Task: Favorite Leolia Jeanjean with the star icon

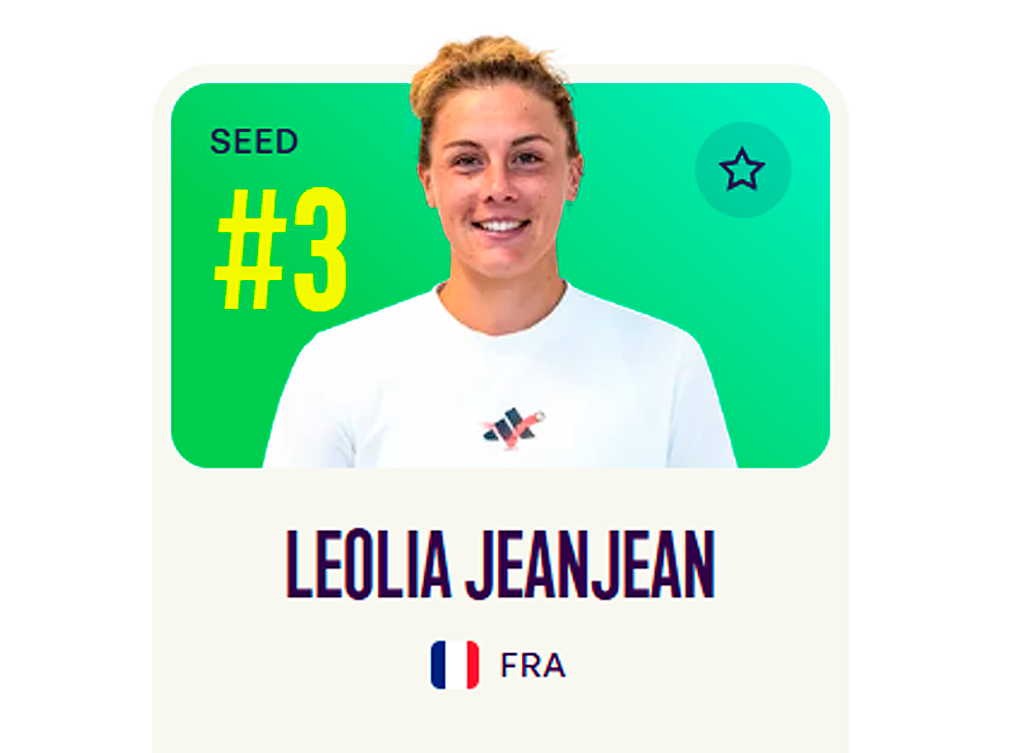Action: [742, 170]
